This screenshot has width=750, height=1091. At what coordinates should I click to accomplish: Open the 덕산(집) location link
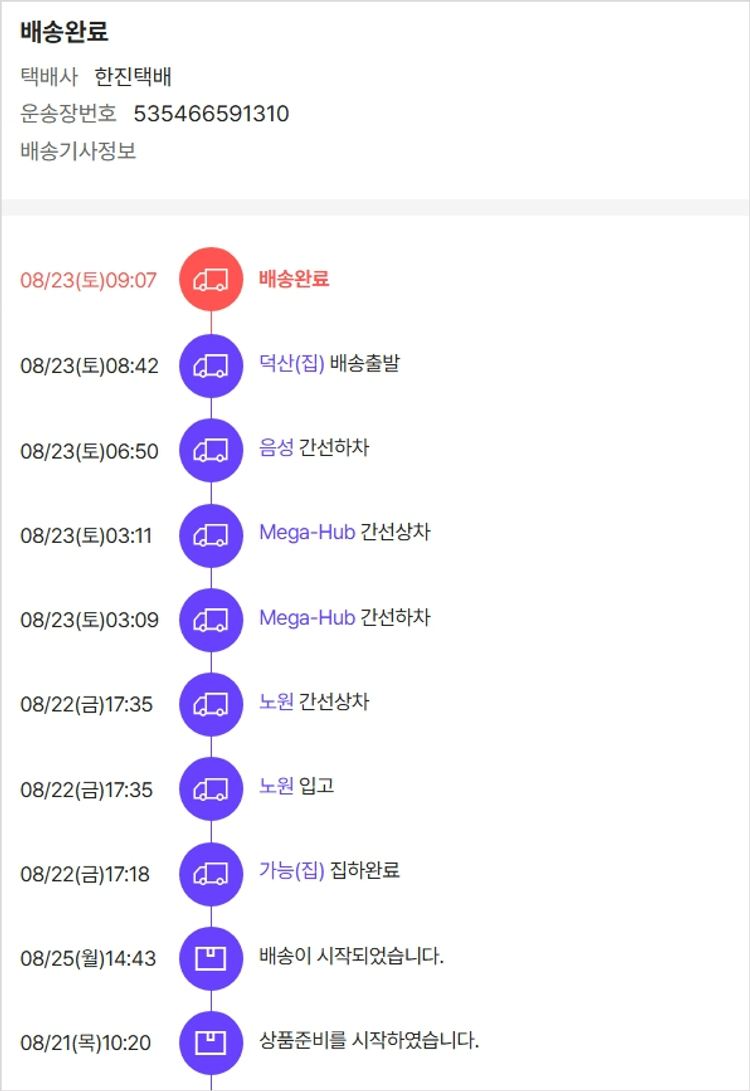(x=291, y=364)
